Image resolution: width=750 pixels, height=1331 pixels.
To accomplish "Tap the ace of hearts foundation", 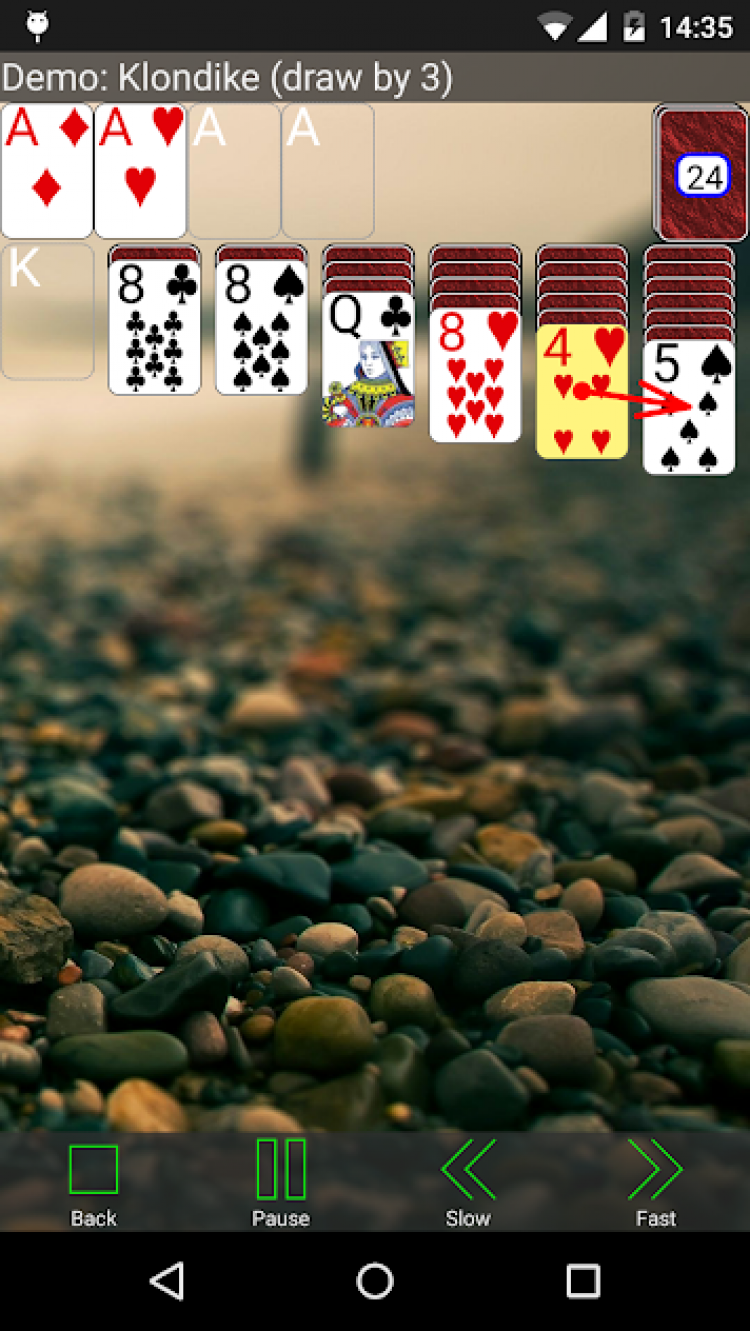I will click(140, 171).
